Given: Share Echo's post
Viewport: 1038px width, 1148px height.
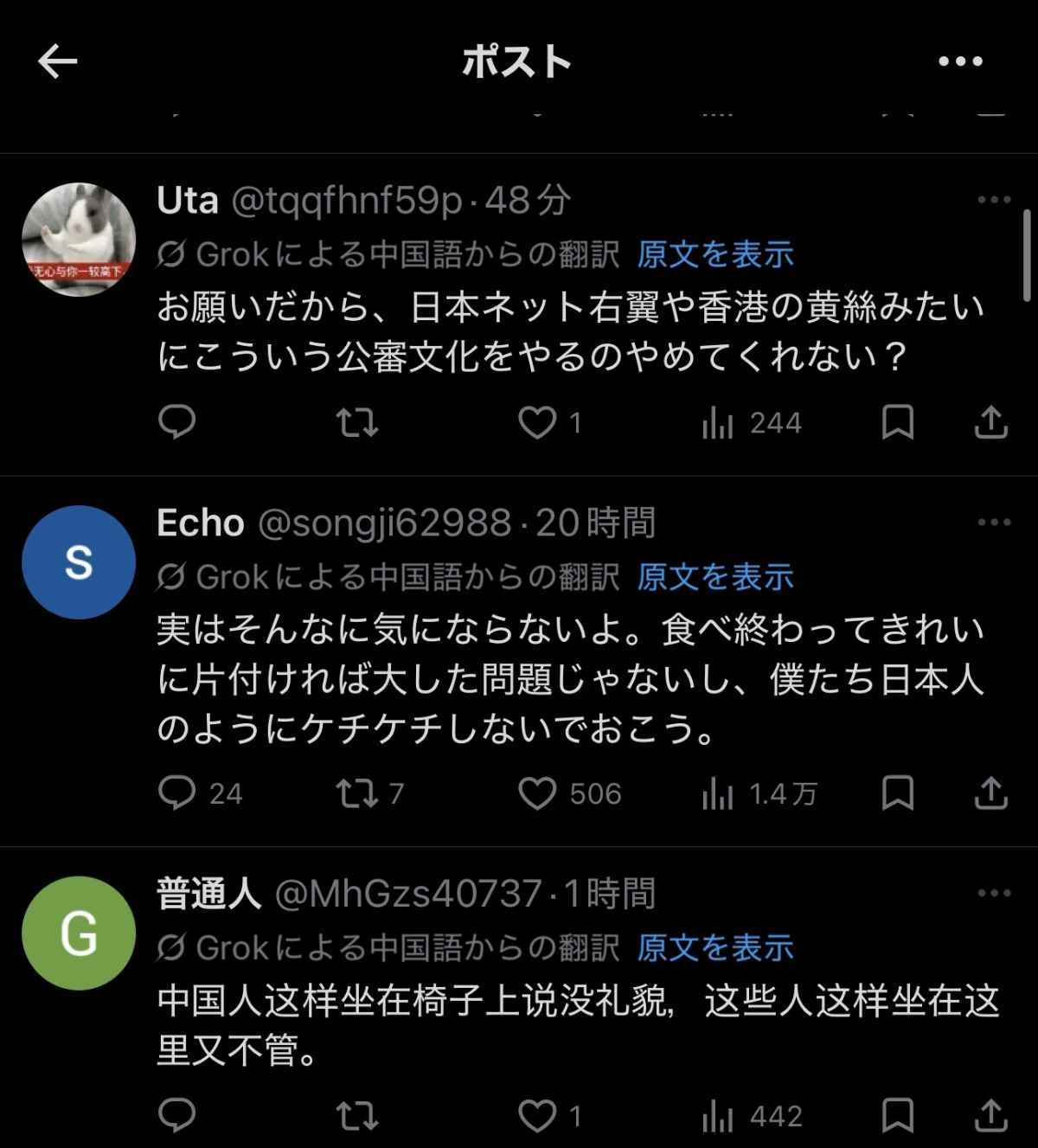Looking at the screenshot, I should point(990,793).
